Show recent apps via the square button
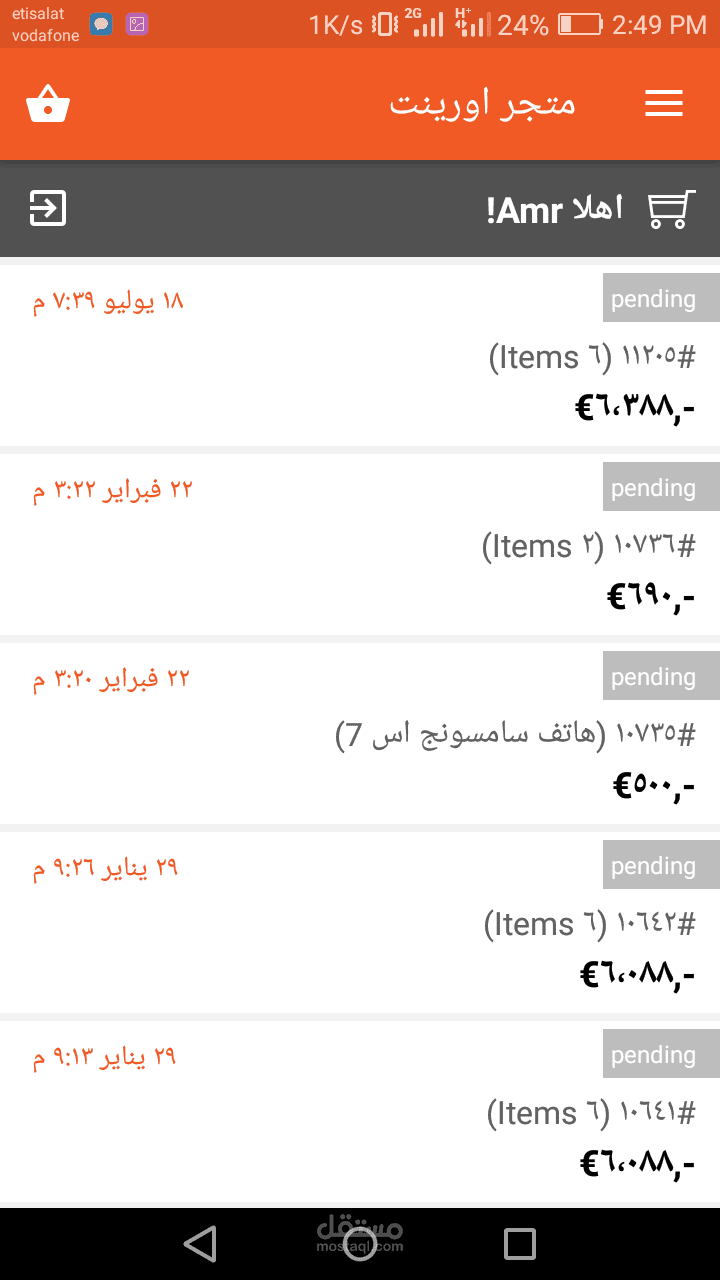 520,1244
